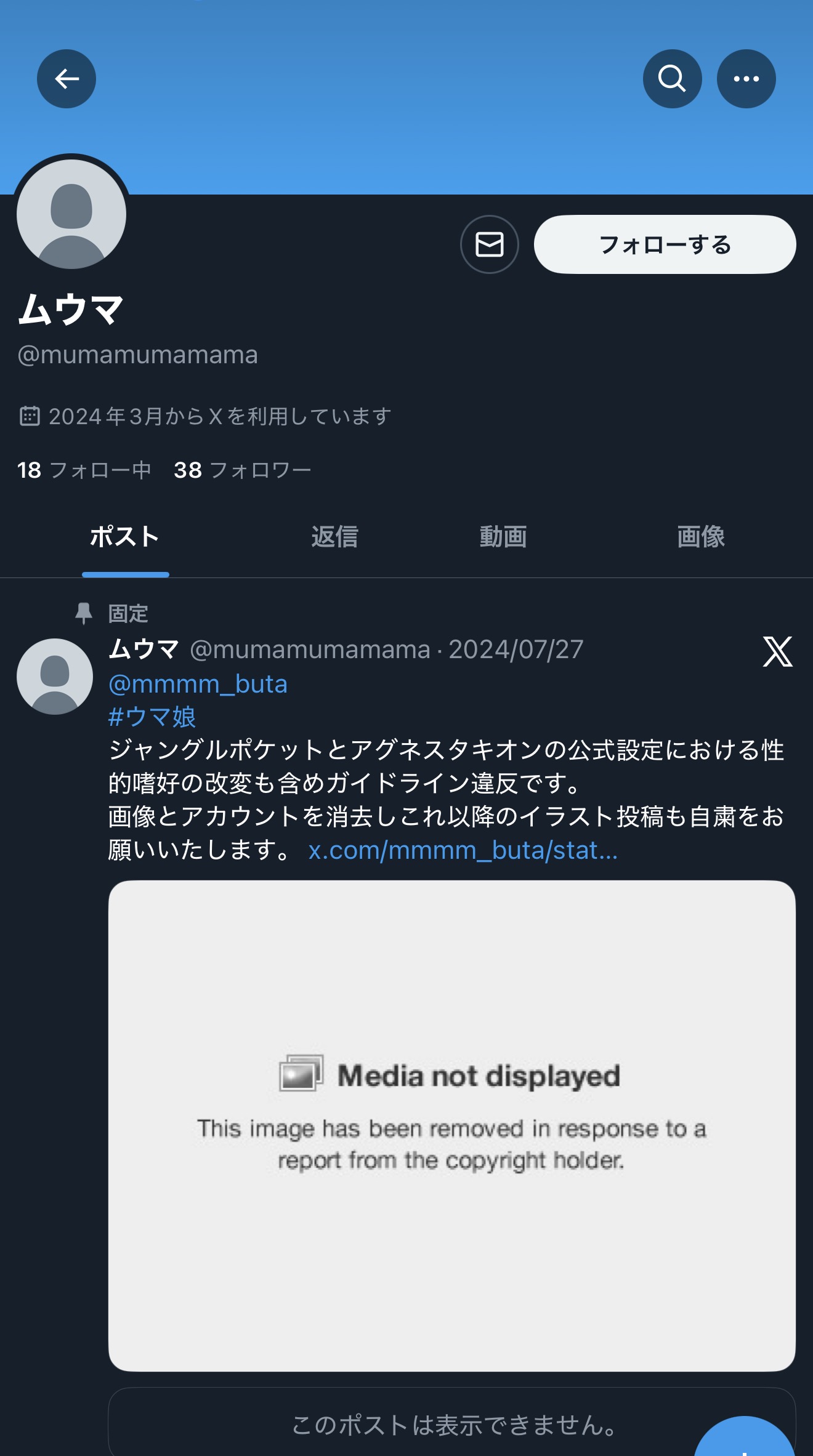813x1456 pixels.
Task: Compose a new post with floating button
Action: click(744, 1441)
